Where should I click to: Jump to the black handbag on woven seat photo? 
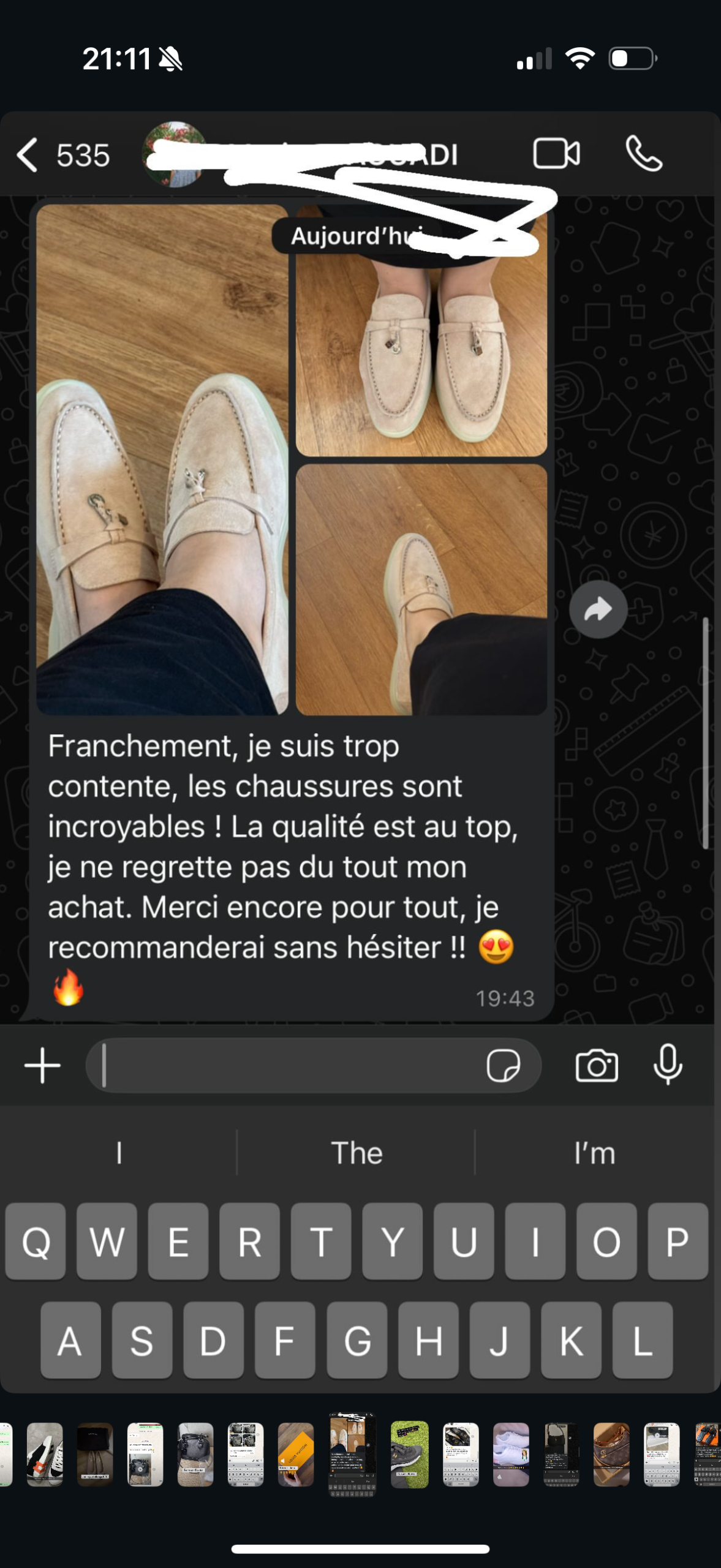[195, 1454]
